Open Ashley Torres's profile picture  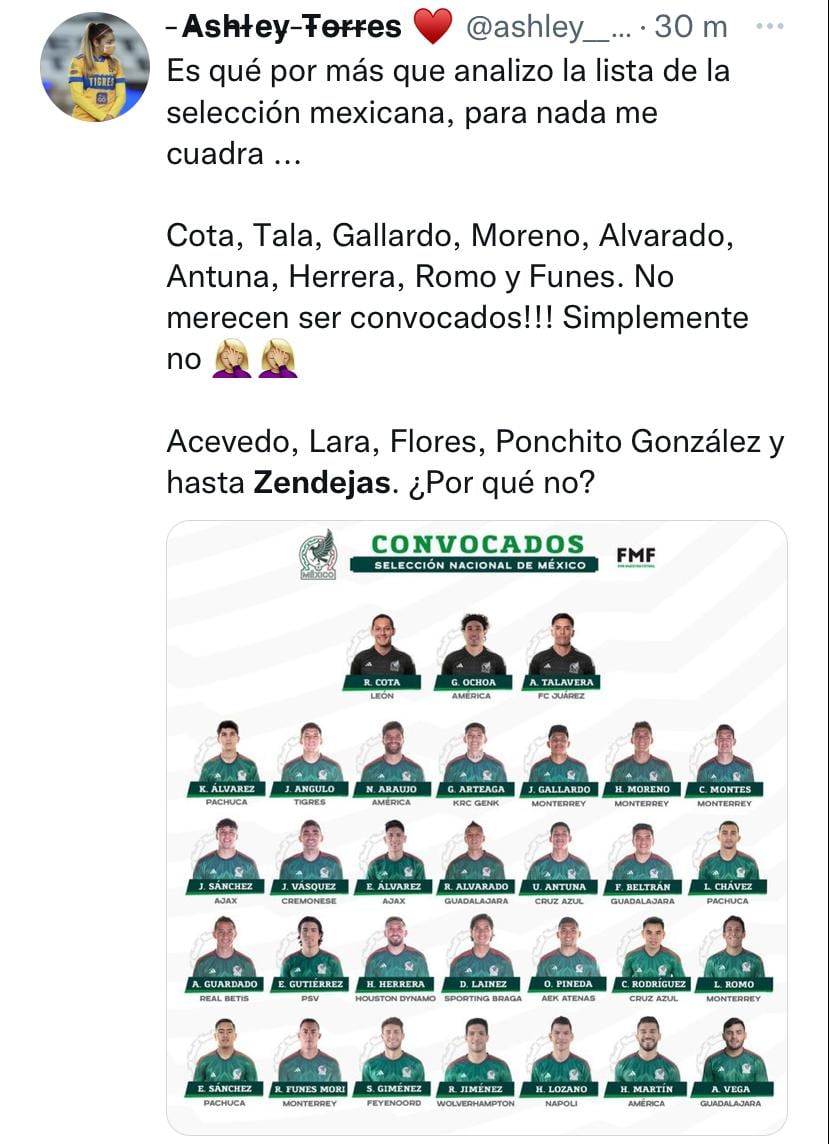point(95,68)
